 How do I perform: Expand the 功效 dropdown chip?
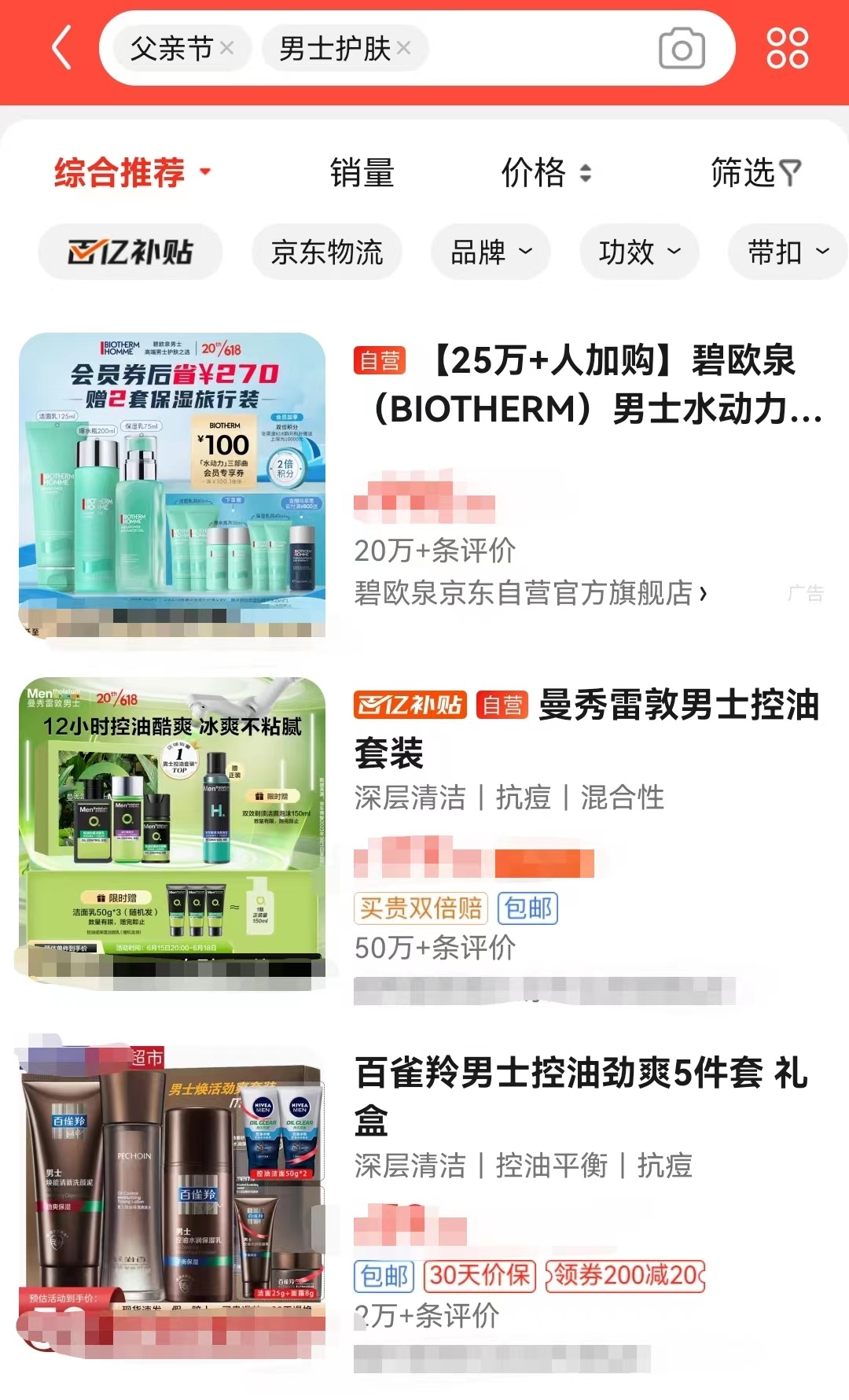(x=639, y=252)
